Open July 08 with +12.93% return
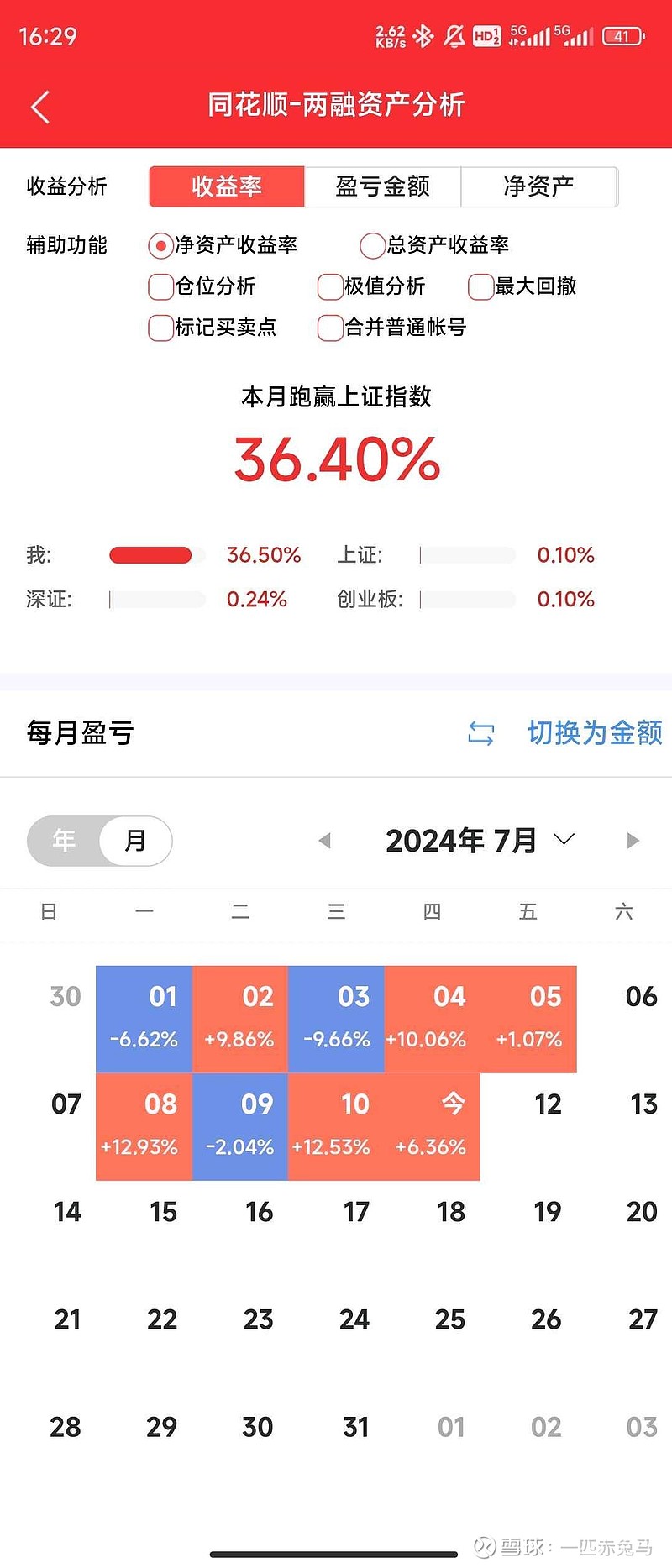The height and width of the screenshot is (1568, 672). pyautogui.click(x=144, y=1126)
